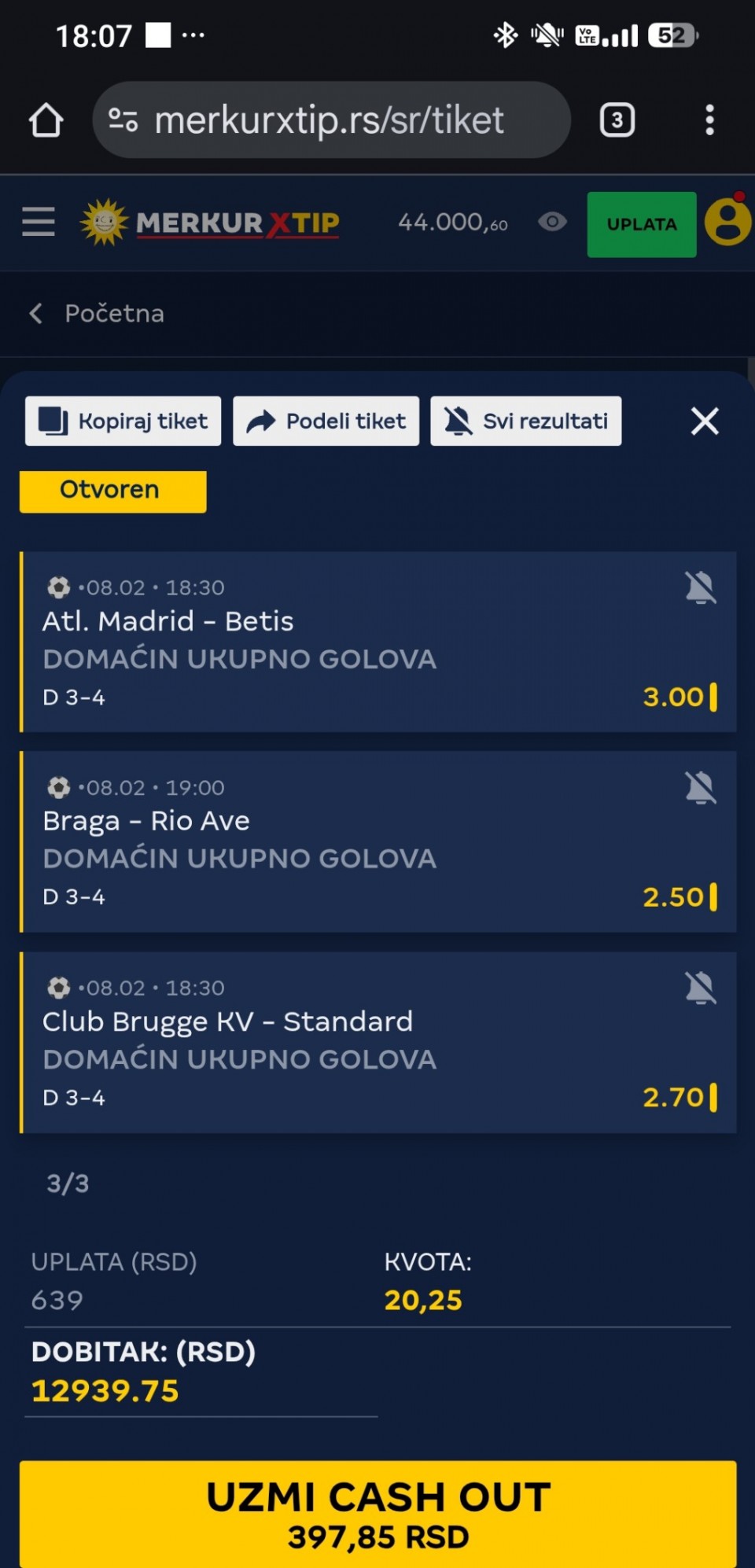This screenshot has width=755, height=1568.
Task: Tap the green UPLATA deposit button
Action: click(x=641, y=225)
